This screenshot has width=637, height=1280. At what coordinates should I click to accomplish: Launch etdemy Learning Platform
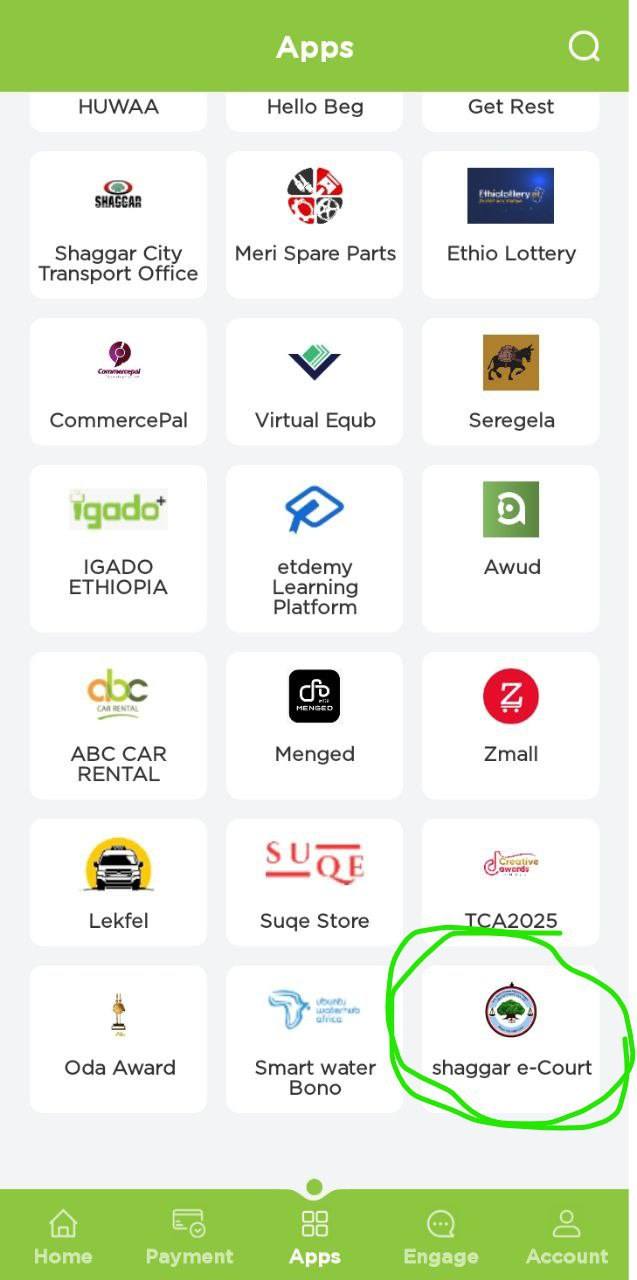(x=315, y=549)
